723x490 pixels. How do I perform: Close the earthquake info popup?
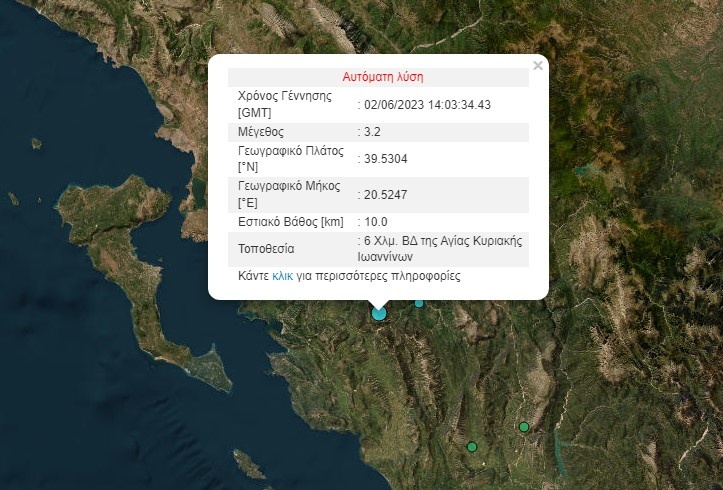pos(538,66)
